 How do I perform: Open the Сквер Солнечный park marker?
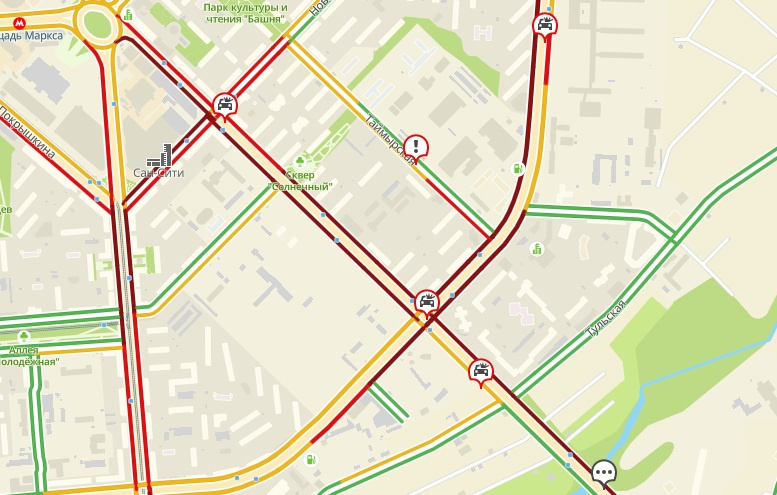(298, 162)
